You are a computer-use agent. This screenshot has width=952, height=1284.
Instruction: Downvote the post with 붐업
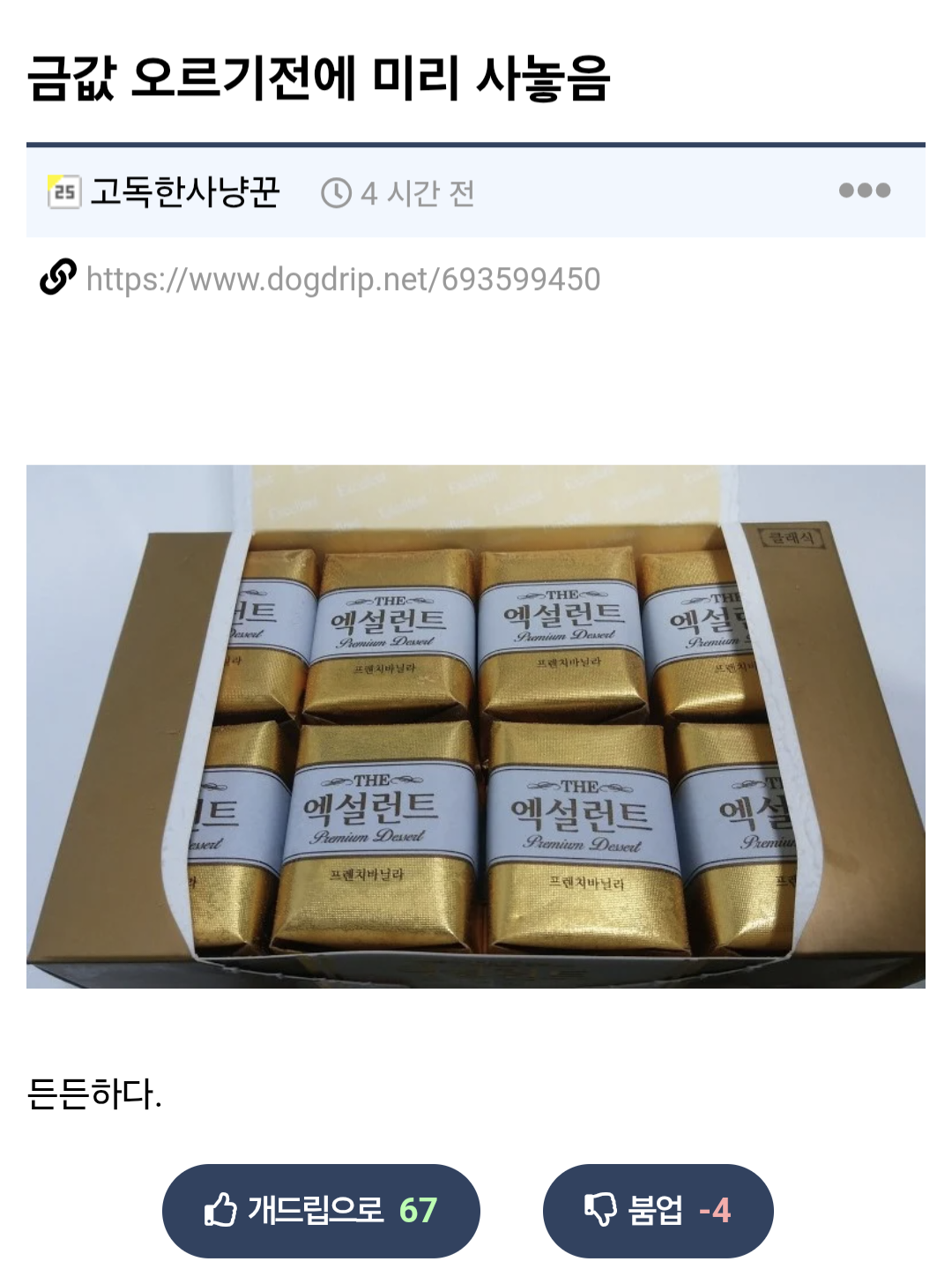658,1210
